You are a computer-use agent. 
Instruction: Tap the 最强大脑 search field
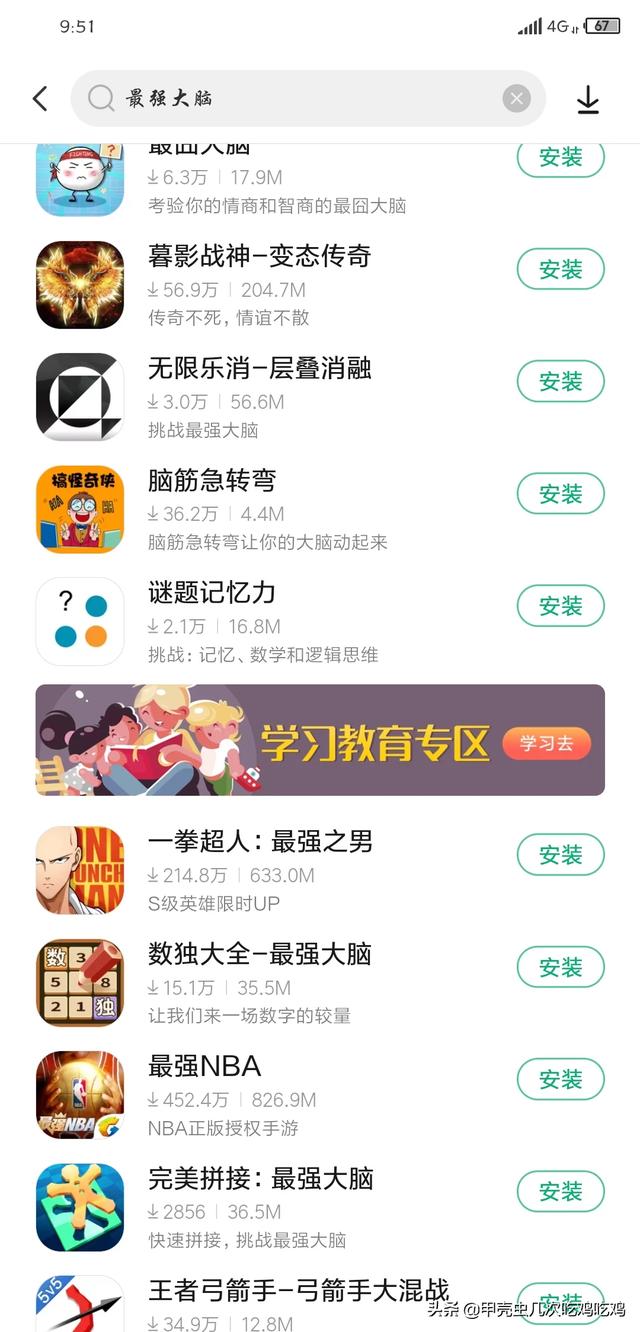[300, 98]
